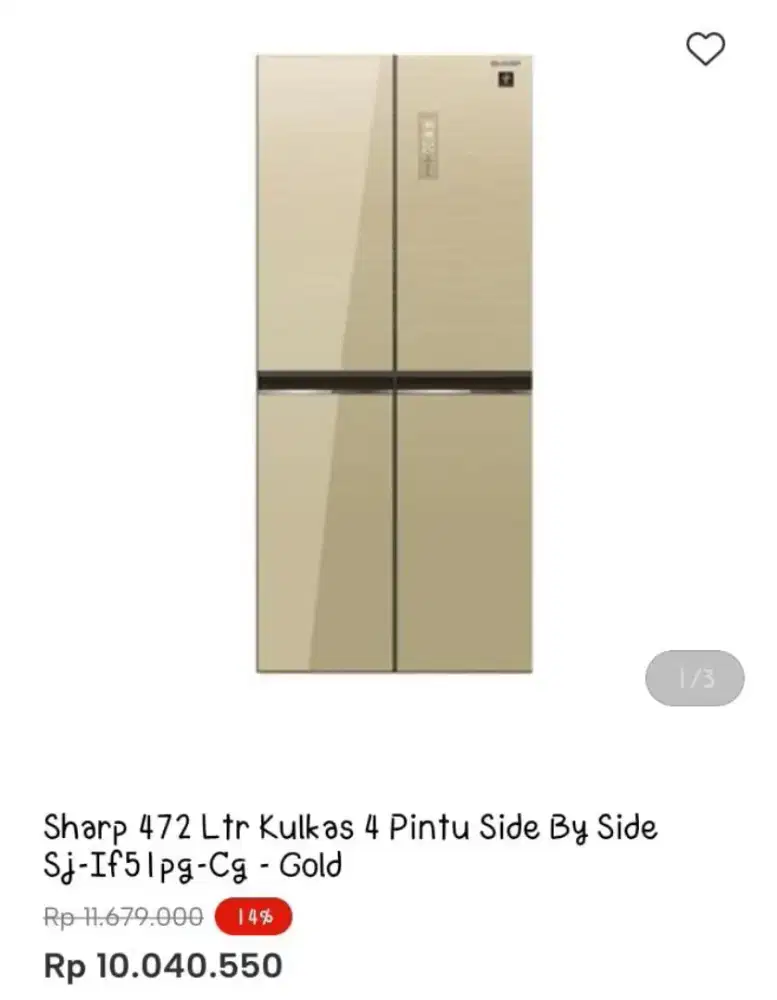Reveal more images from the counter pill
This screenshot has width=777, height=1000.
pyautogui.click(x=694, y=678)
